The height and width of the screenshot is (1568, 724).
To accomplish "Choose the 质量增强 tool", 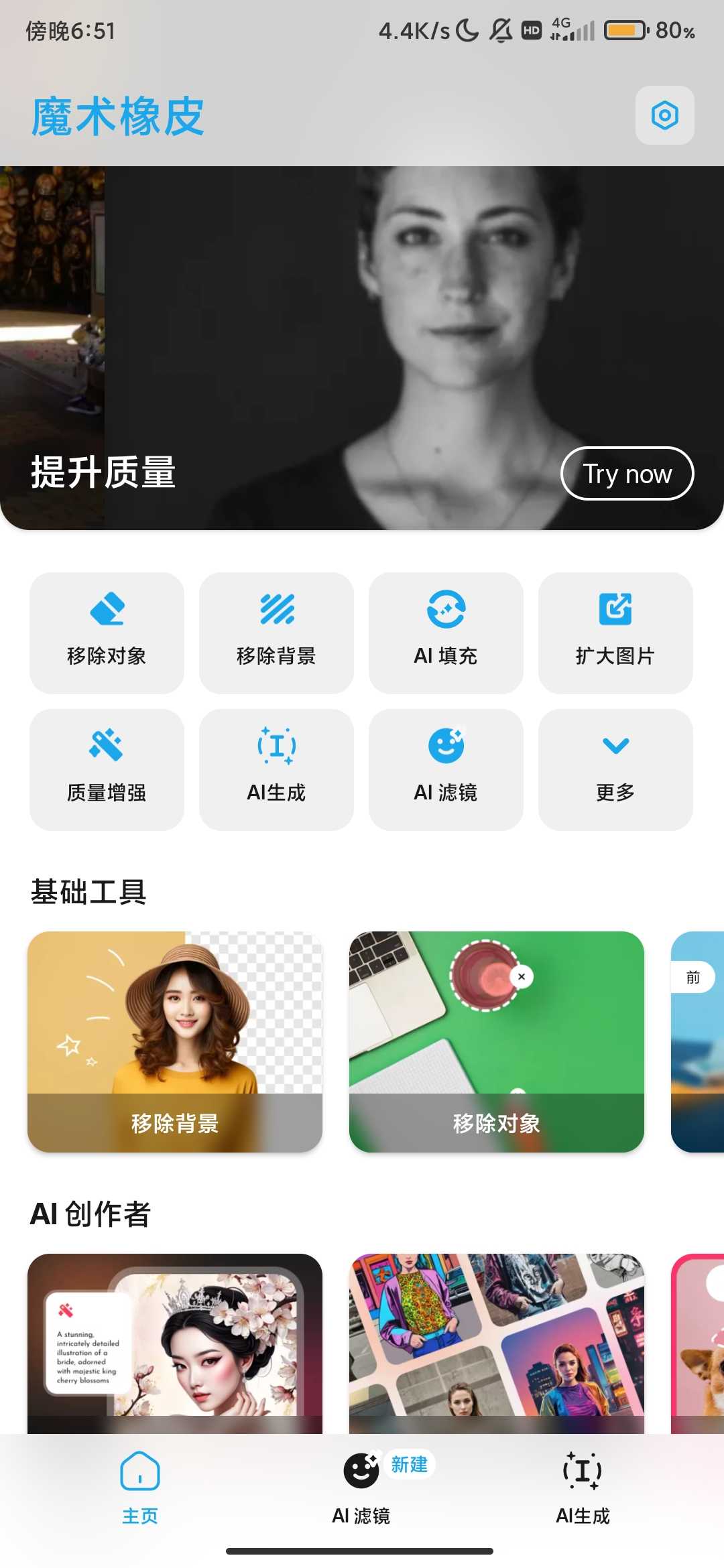I will pyautogui.click(x=107, y=769).
